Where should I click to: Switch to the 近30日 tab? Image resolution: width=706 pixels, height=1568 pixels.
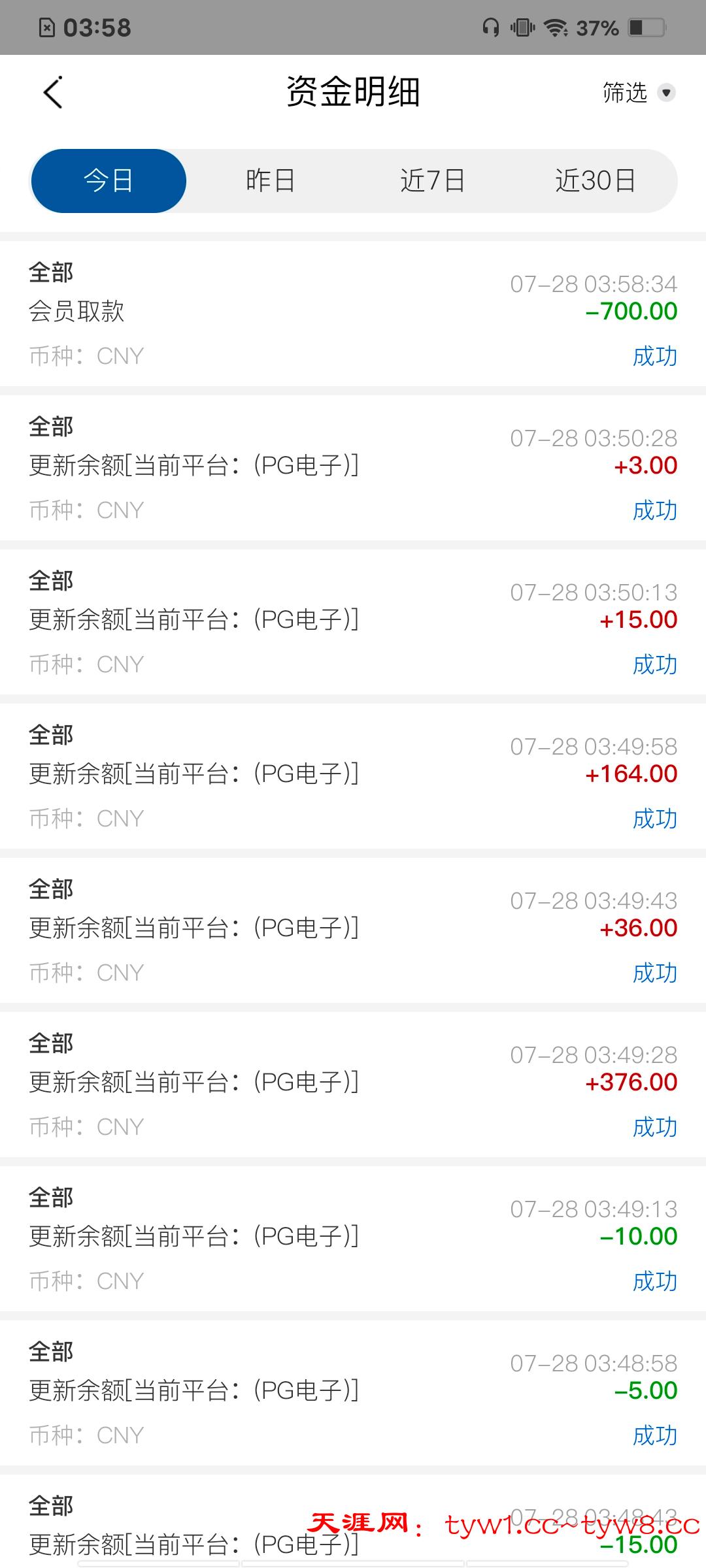point(595,181)
